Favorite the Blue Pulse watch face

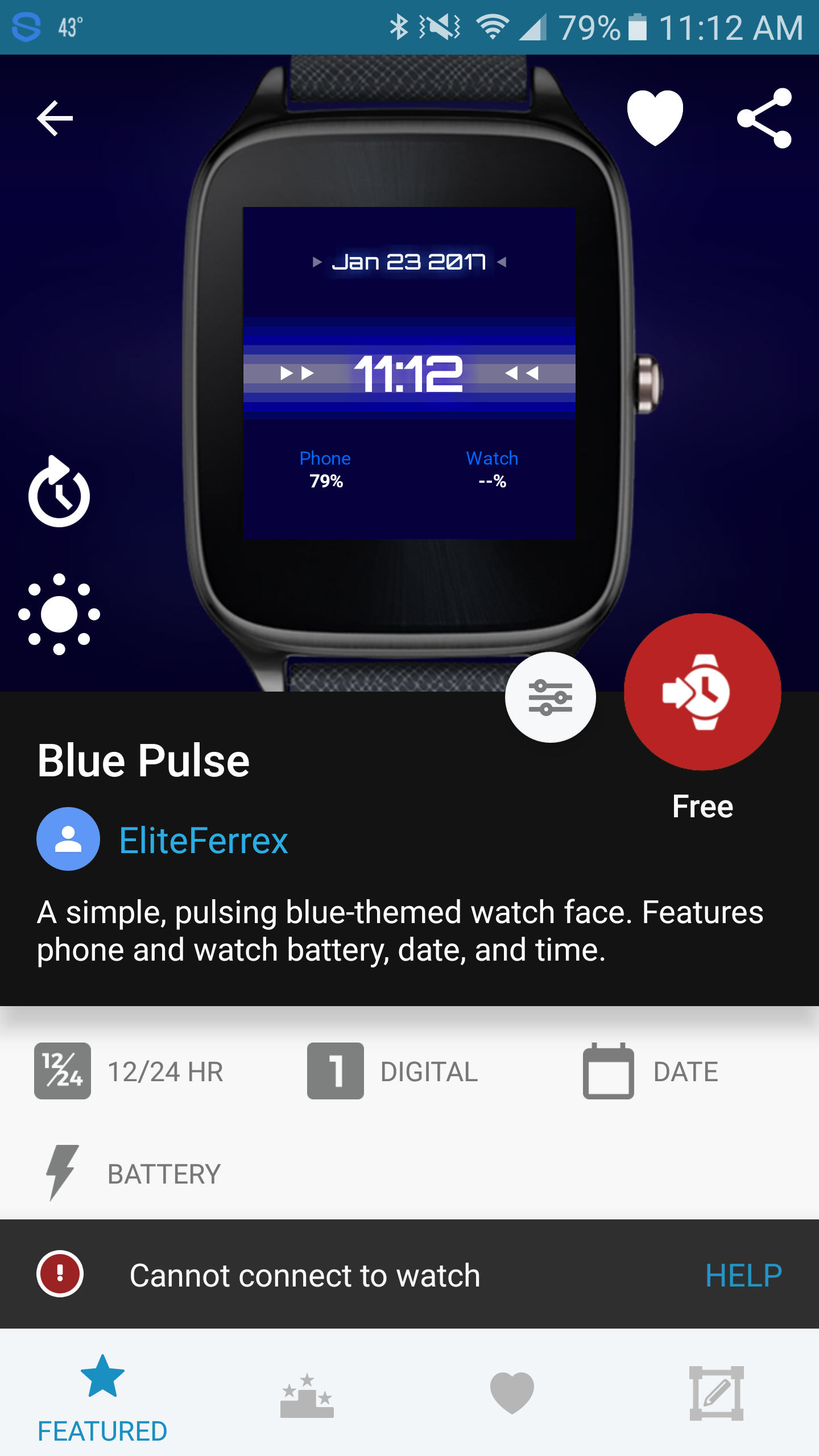click(x=655, y=118)
